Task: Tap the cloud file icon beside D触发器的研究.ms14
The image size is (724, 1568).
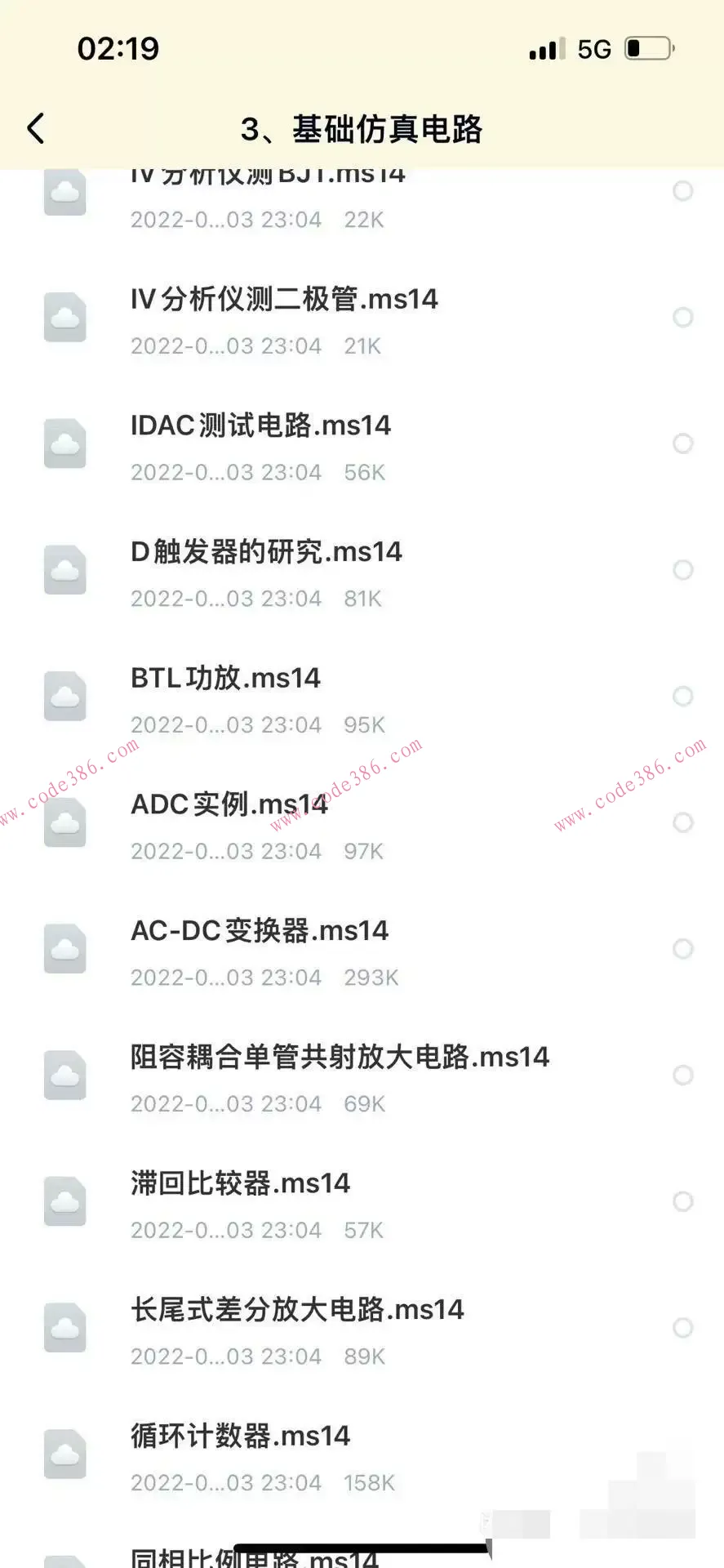Action: pyautogui.click(x=65, y=570)
